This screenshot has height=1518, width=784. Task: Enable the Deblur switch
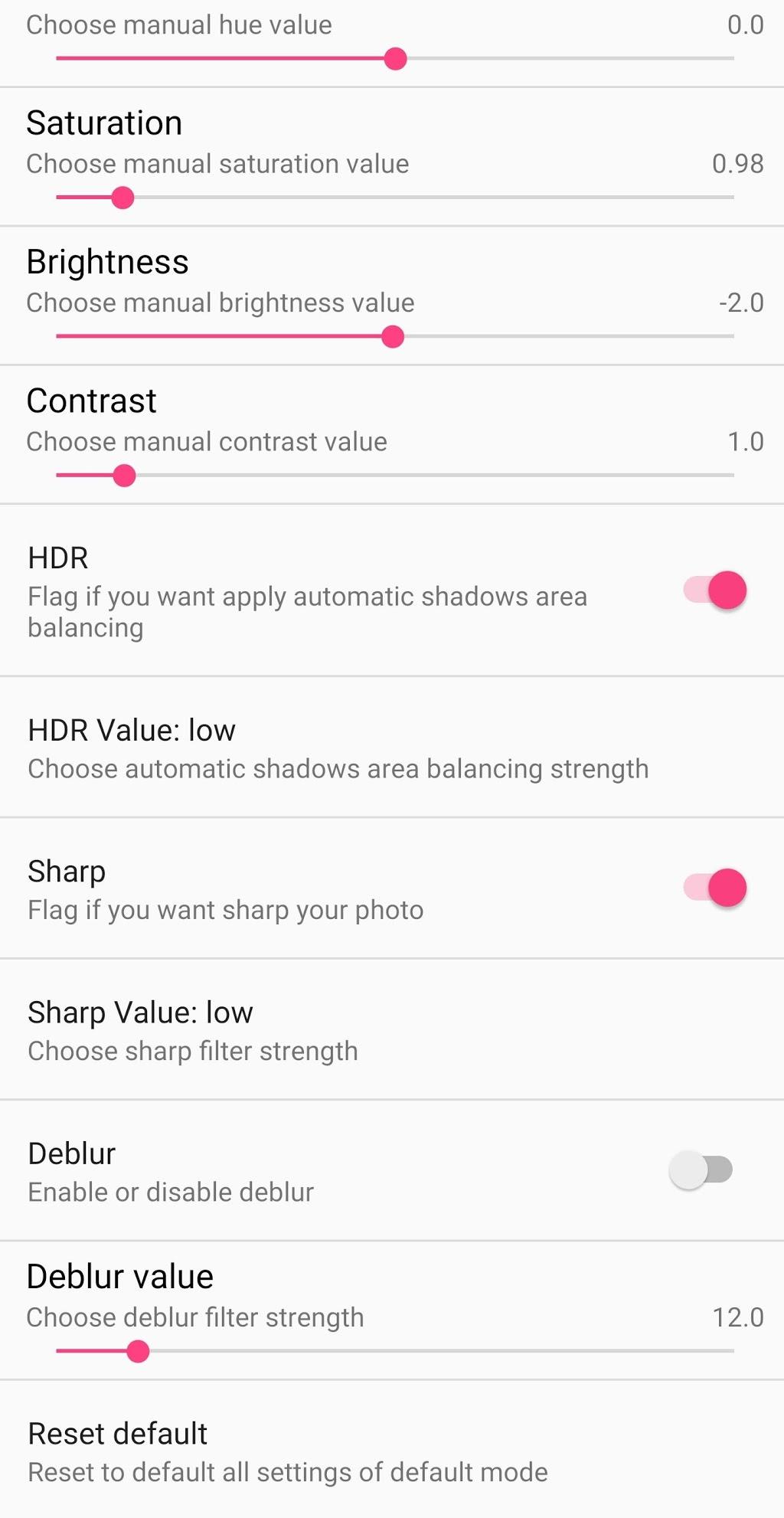[x=701, y=1170]
